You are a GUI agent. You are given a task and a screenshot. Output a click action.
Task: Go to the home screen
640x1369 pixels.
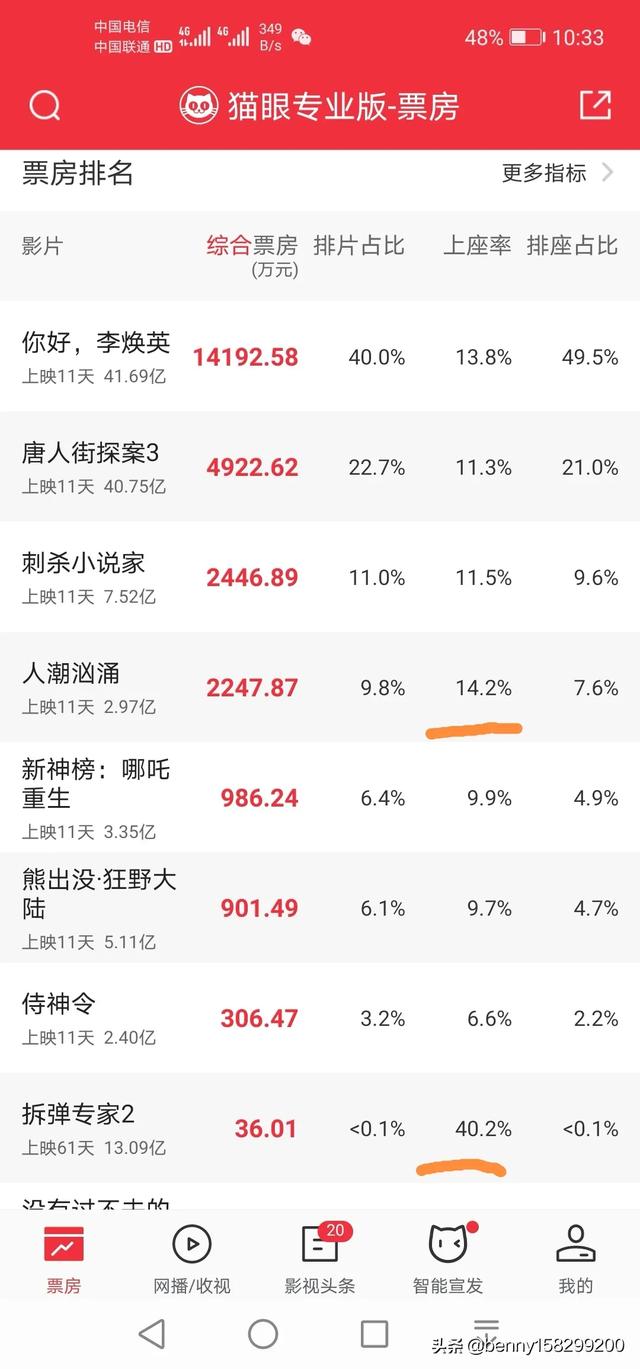tap(263, 1333)
